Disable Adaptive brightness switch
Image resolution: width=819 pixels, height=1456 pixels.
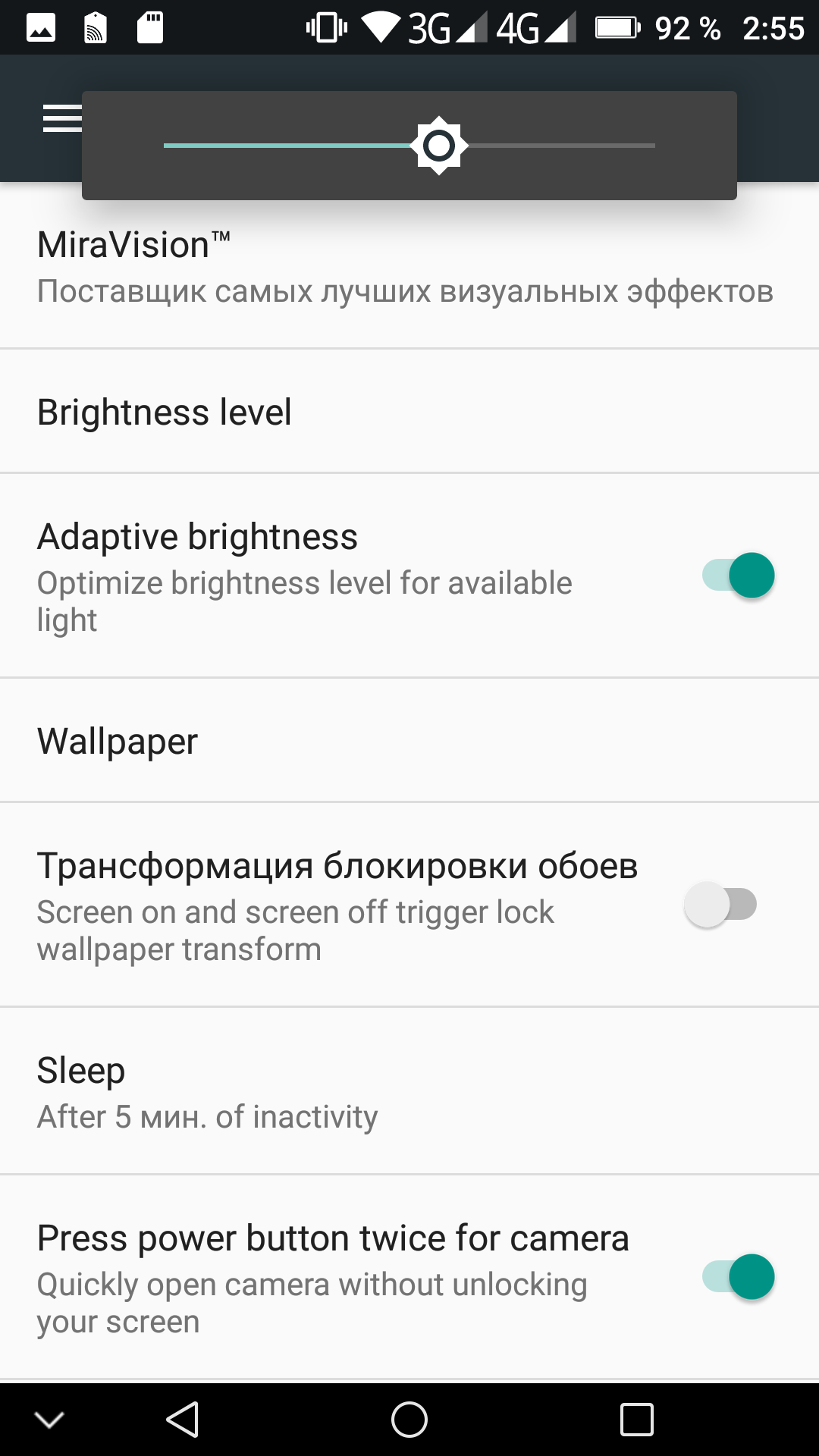pos(738,576)
